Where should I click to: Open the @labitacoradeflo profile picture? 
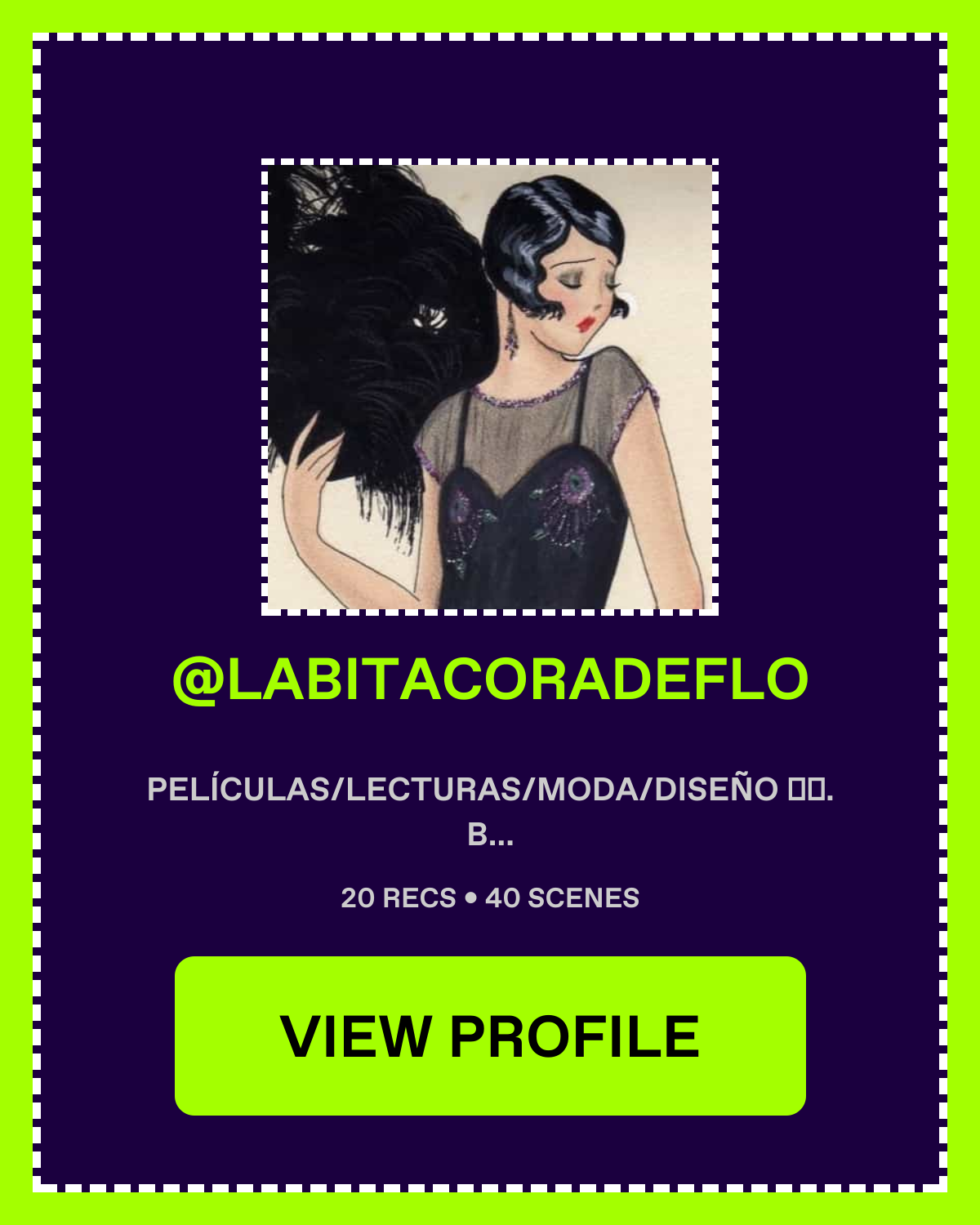[x=490, y=387]
